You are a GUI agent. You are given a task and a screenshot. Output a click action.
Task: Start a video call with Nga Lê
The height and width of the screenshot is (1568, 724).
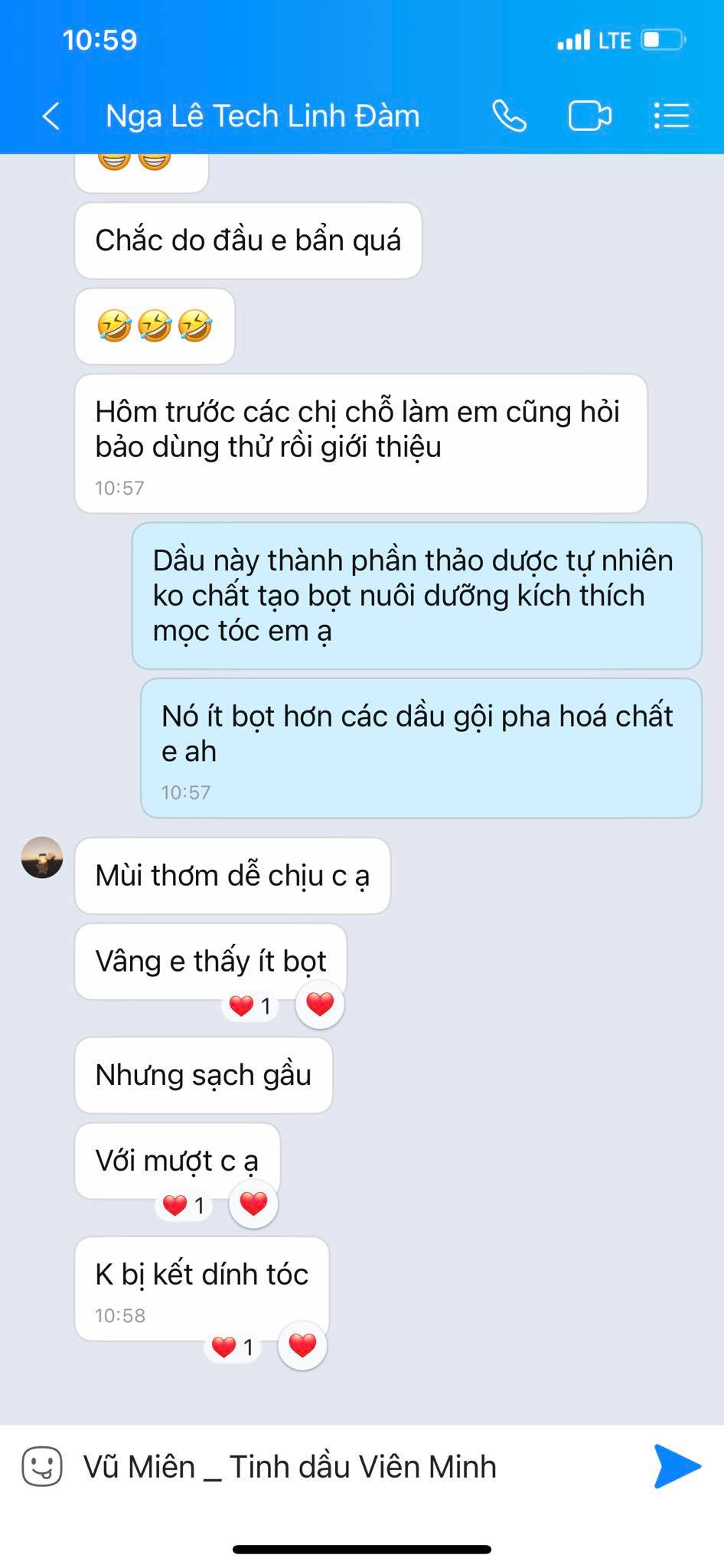(x=589, y=116)
